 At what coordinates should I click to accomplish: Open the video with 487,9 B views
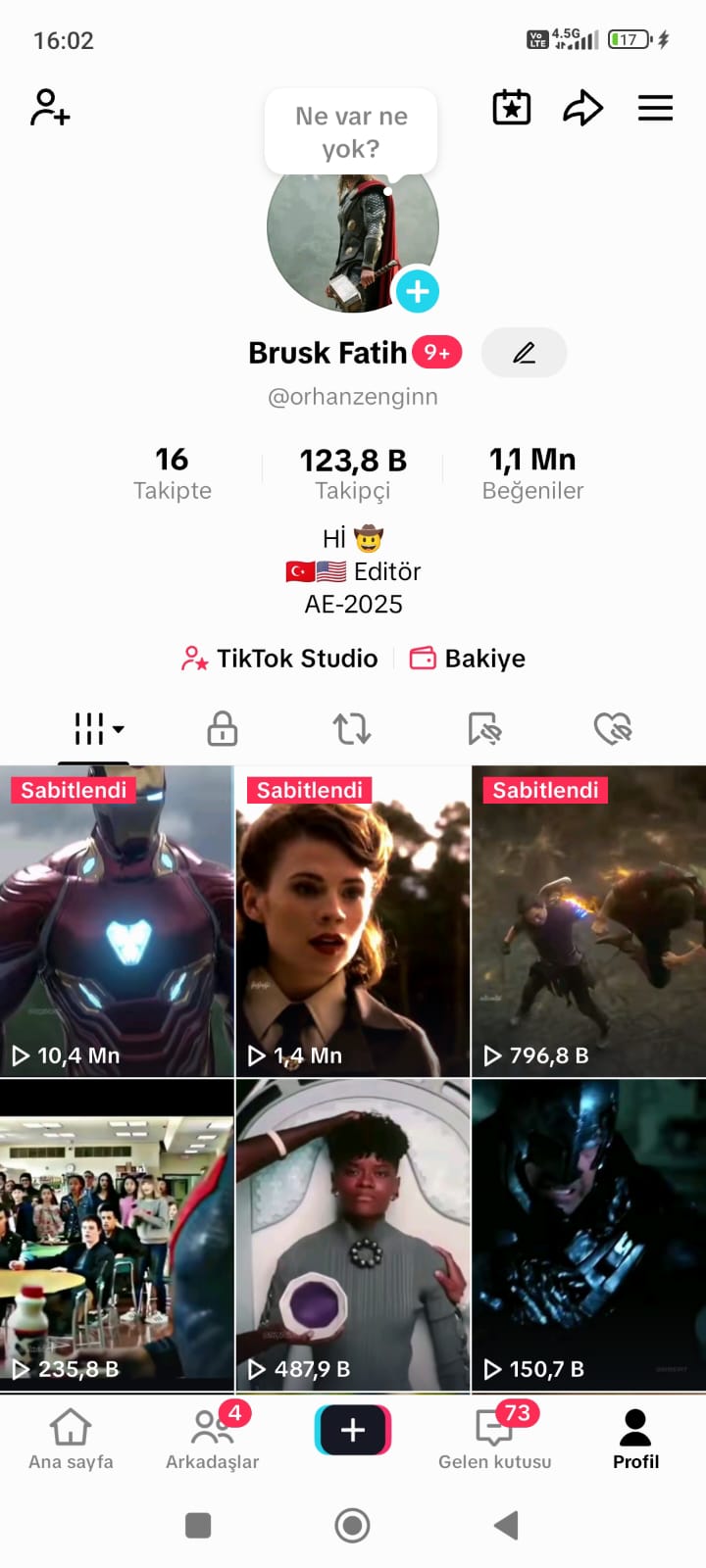[x=353, y=1235]
